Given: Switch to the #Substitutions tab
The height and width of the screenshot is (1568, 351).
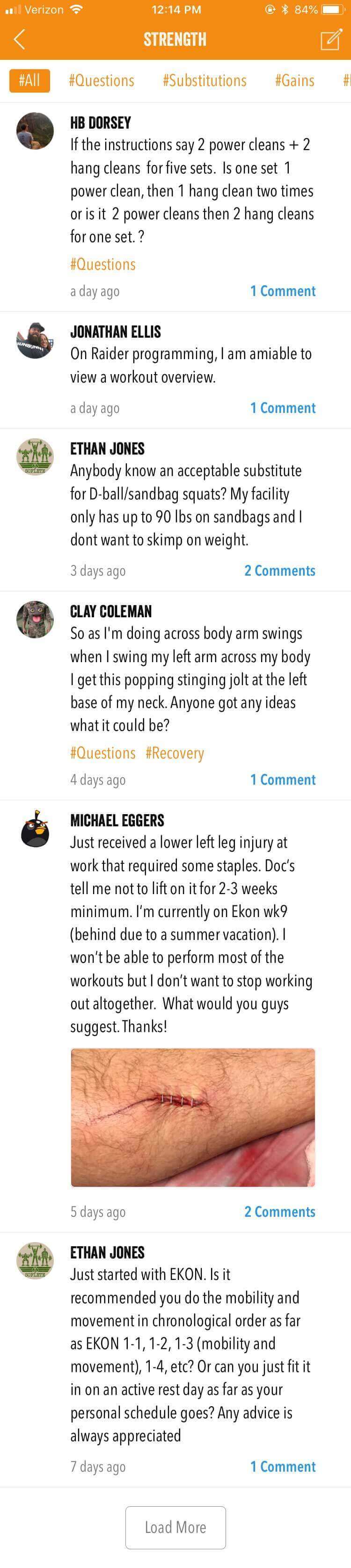Looking at the screenshot, I should pos(204,80).
